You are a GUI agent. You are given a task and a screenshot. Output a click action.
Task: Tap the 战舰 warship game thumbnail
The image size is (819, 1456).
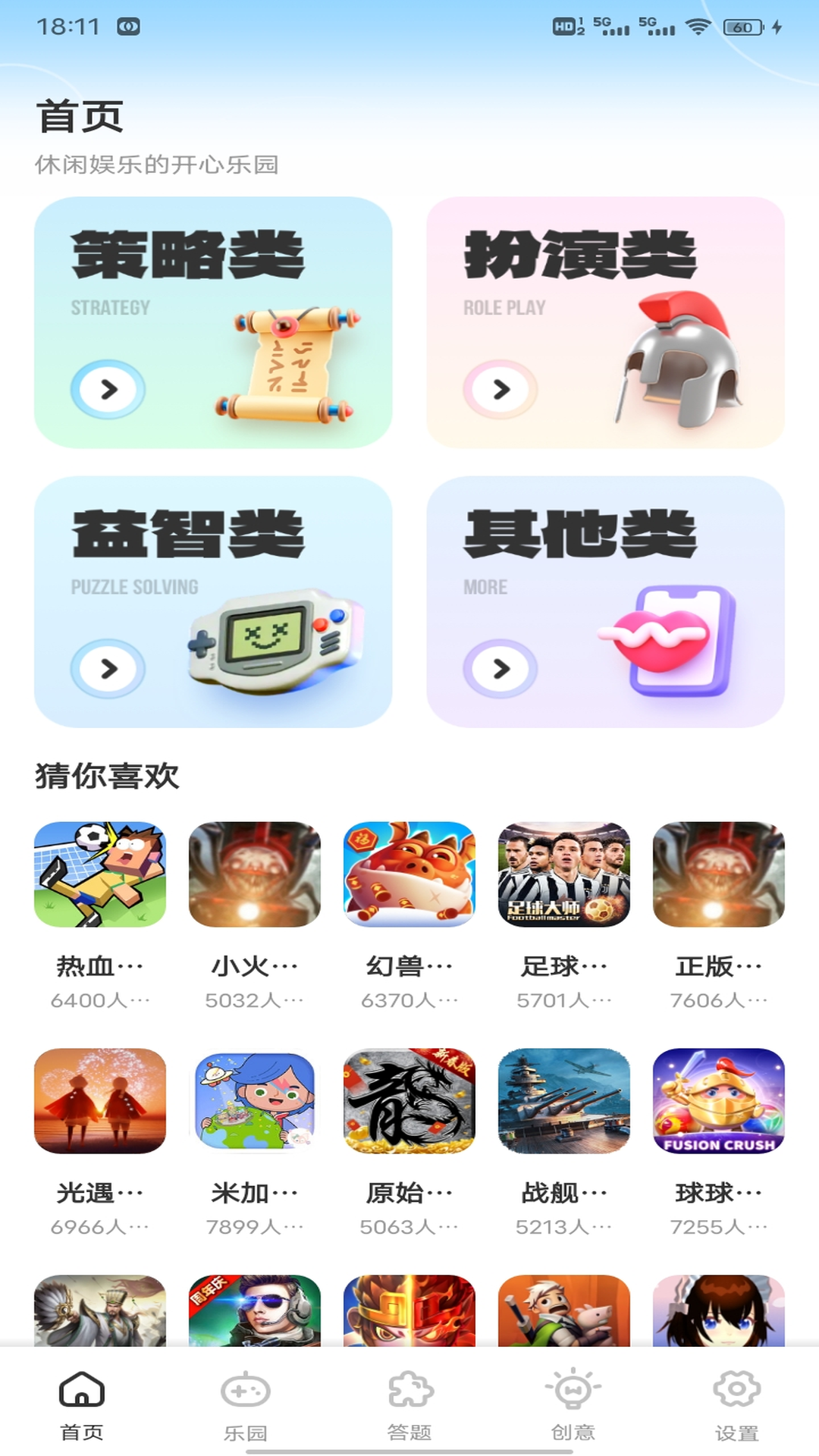click(564, 1103)
